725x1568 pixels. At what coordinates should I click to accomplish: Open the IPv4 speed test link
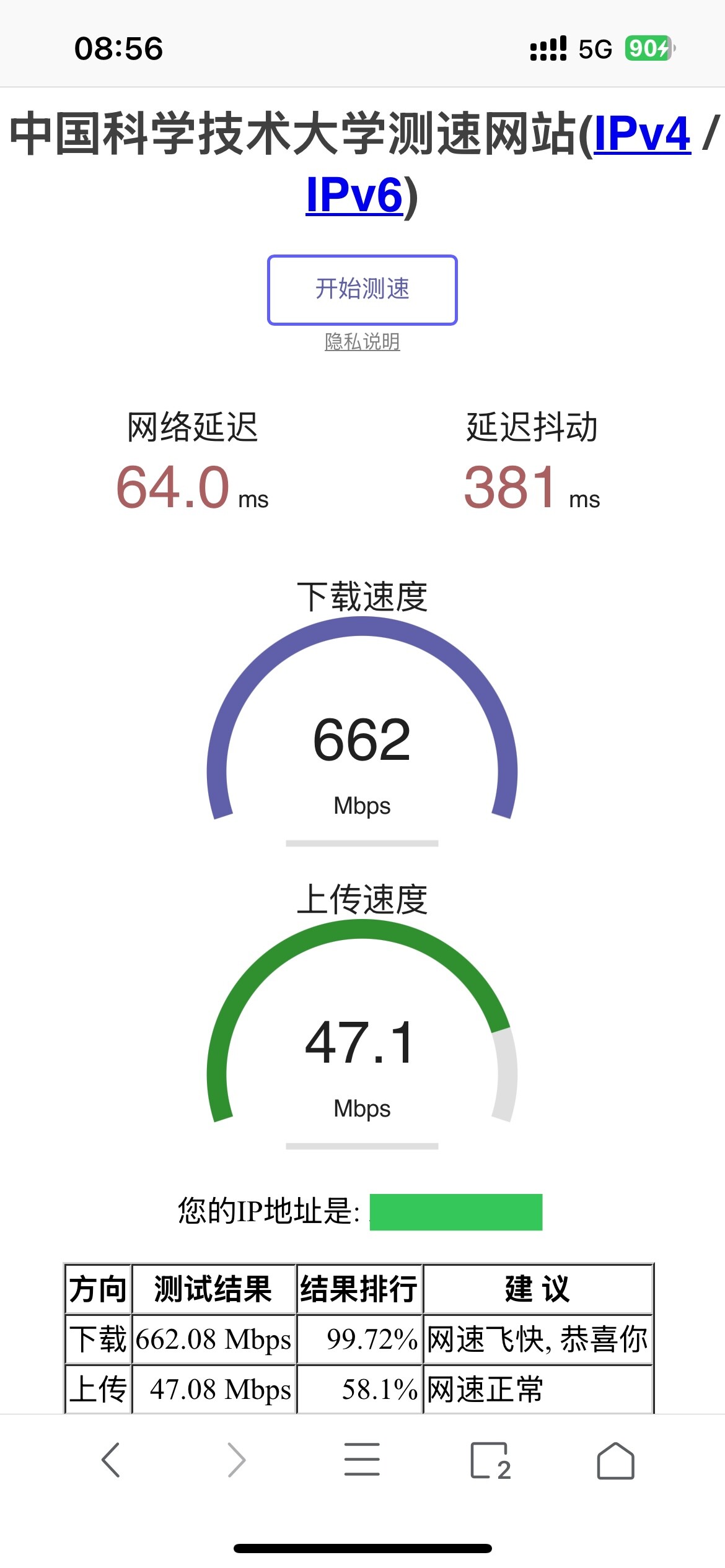click(x=642, y=134)
